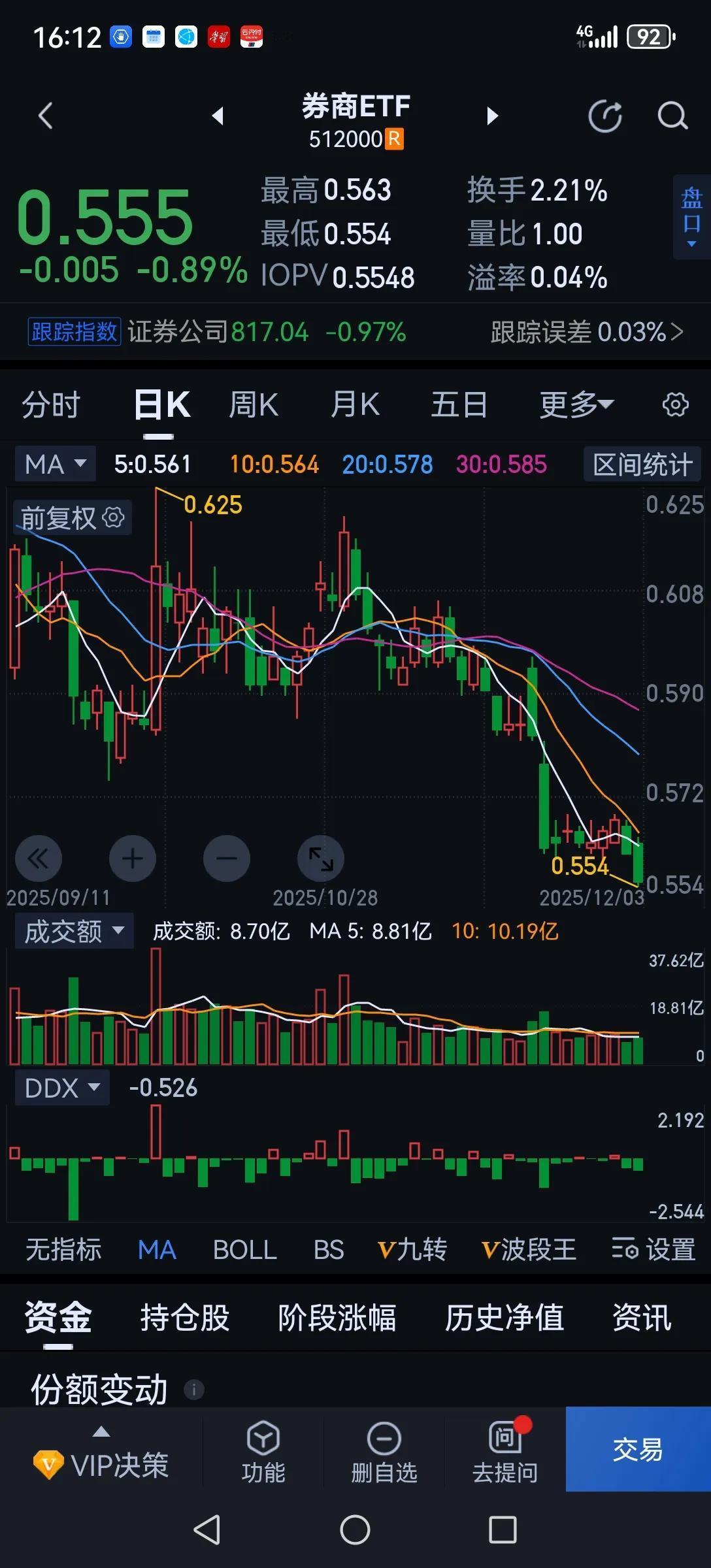Open the 持仓股 holdings tab
The height and width of the screenshot is (1568, 711).
click(185, 1318)
